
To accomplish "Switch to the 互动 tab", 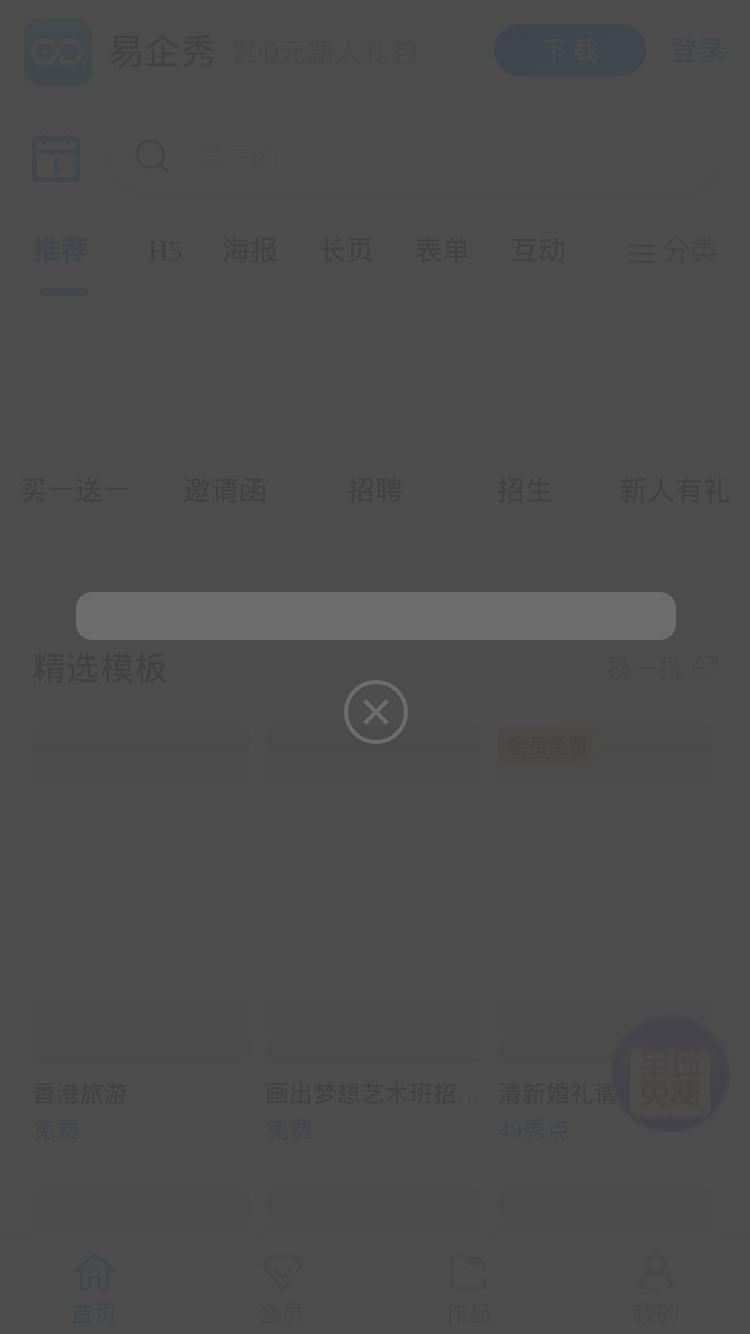I will point(538,250).
